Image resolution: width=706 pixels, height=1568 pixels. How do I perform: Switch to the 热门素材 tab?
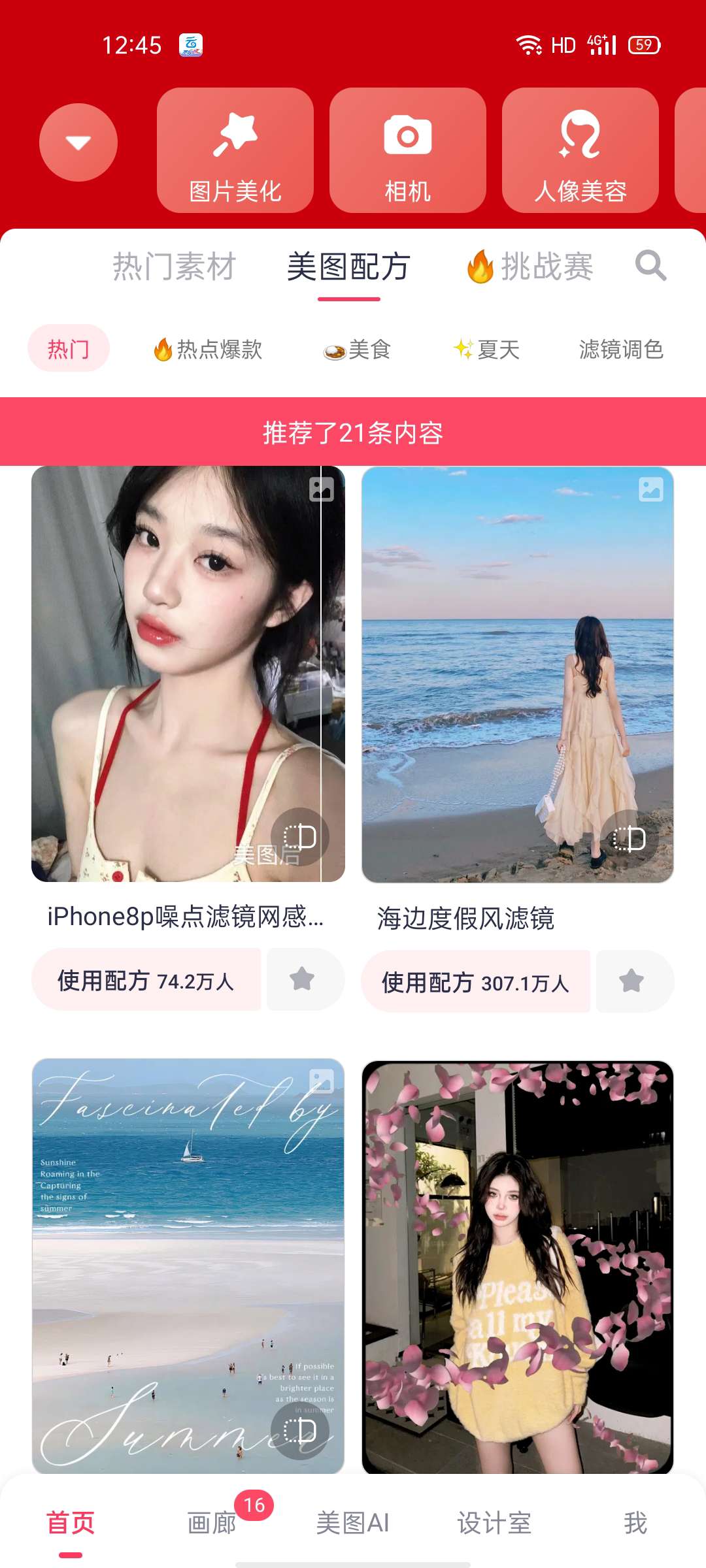point(174,267)
